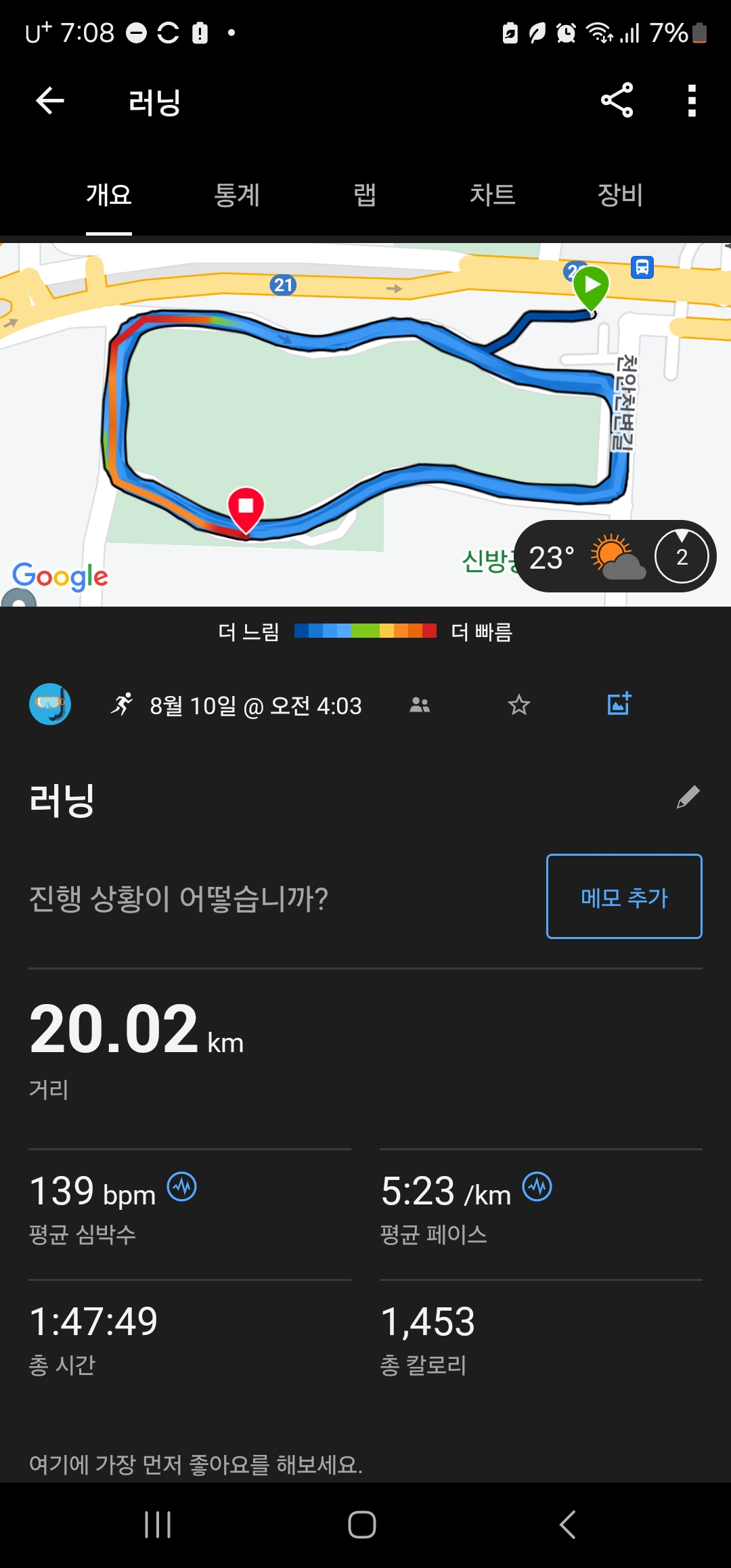The width and height of the screenshot is (731, 1568).
Task: Open heart rate insight icon beside 139 bpm
Action: 182,1187
